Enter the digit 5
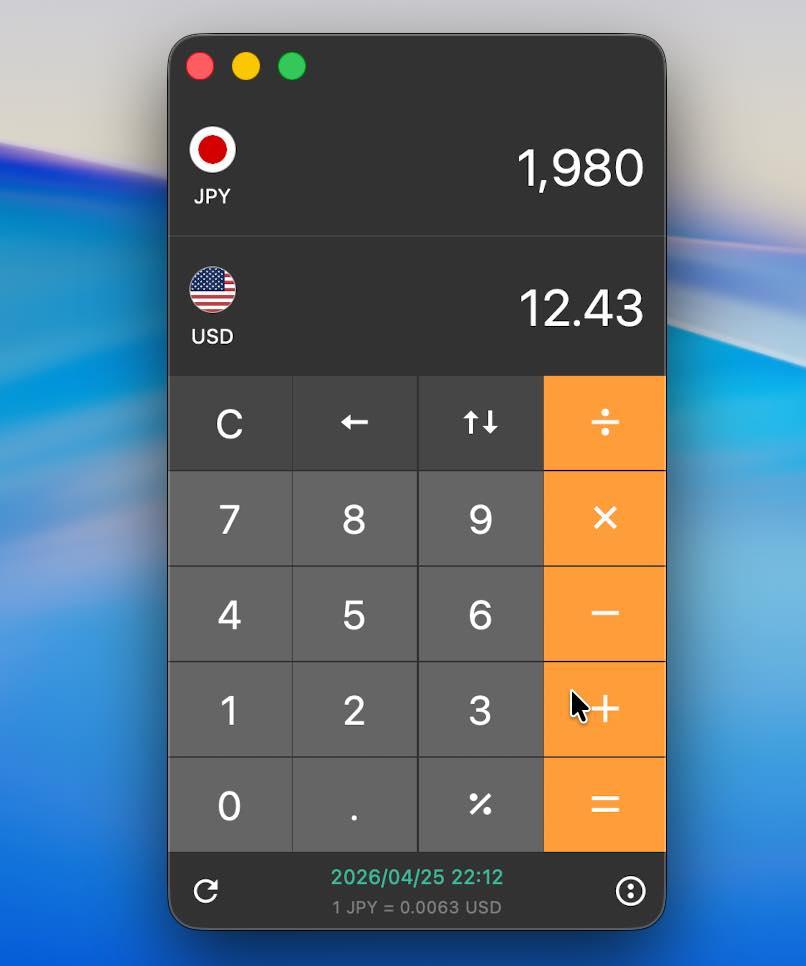Viewport: 806px width, 966px height. [354, 614]
